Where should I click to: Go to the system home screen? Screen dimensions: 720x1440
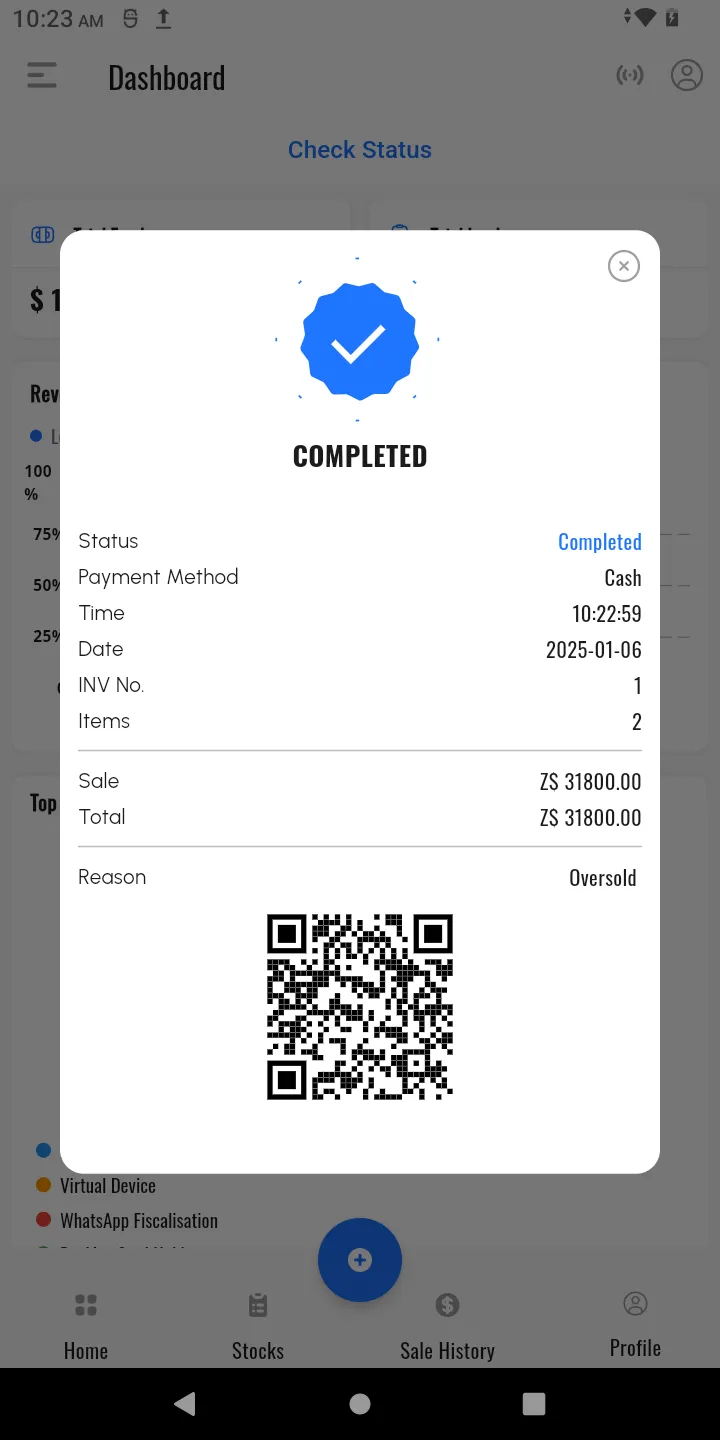coord(360,1404)
